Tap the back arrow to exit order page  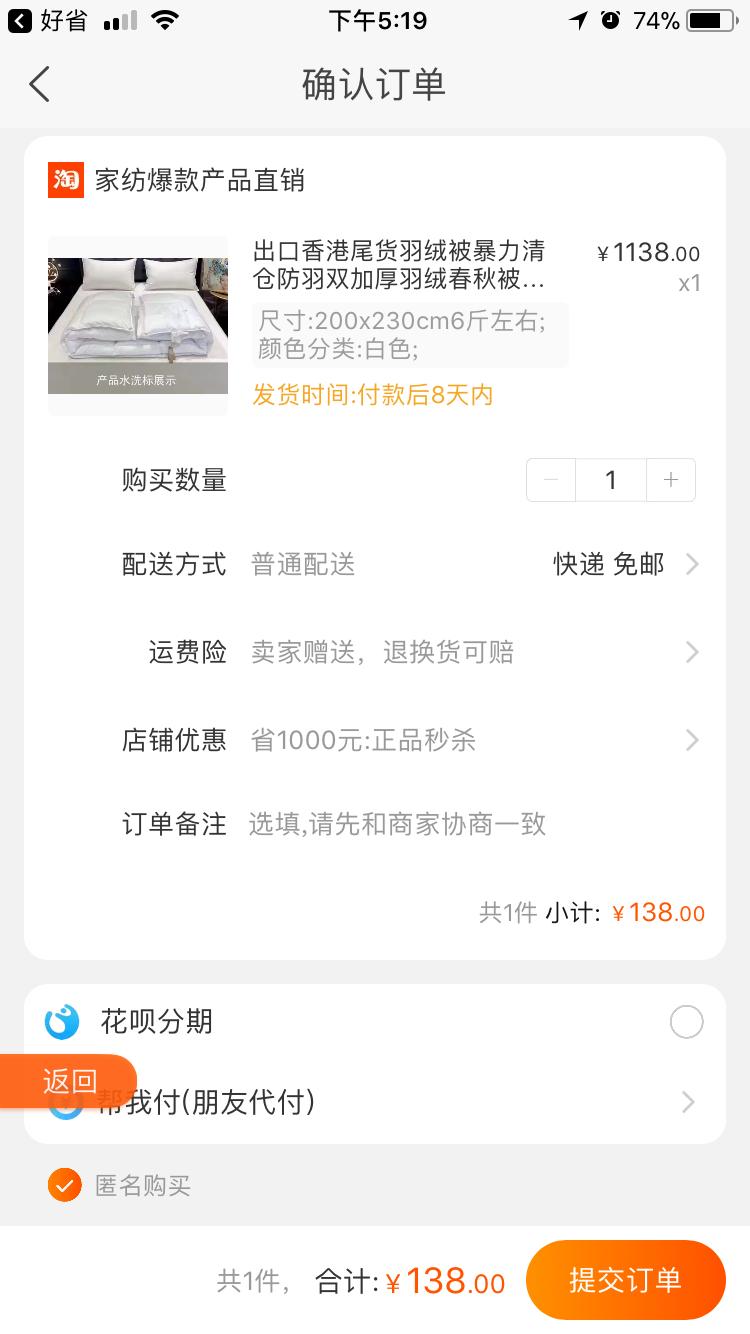tap(38, 84)
